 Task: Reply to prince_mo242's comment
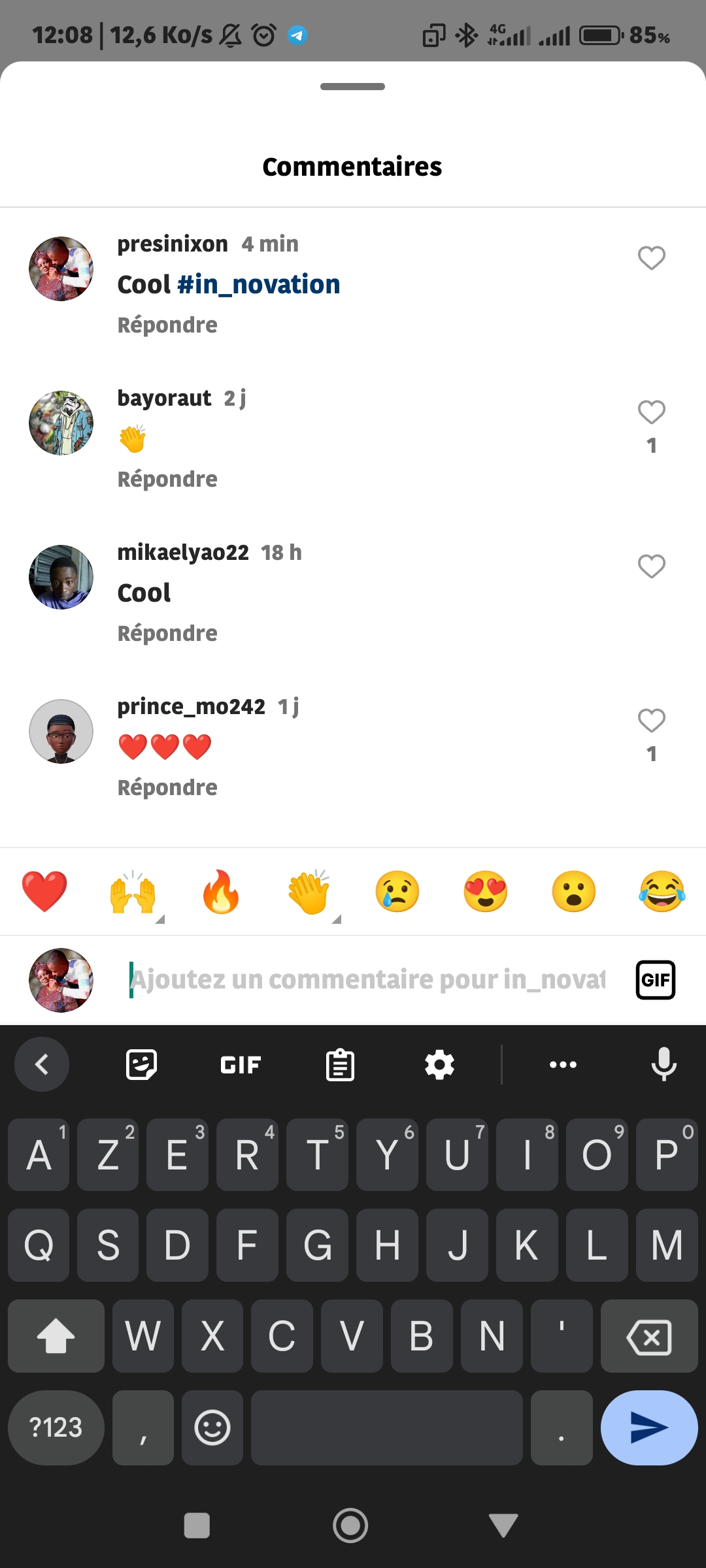167,787
